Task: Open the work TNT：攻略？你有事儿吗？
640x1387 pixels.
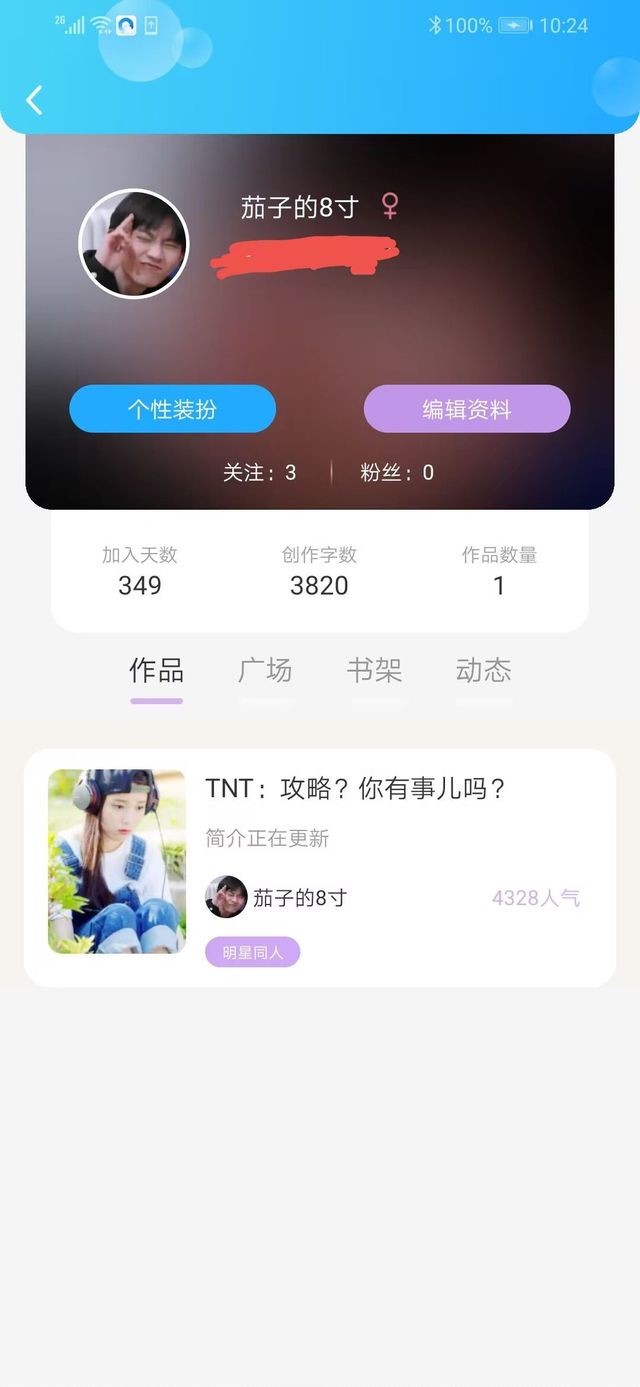Action: point(356,789)
